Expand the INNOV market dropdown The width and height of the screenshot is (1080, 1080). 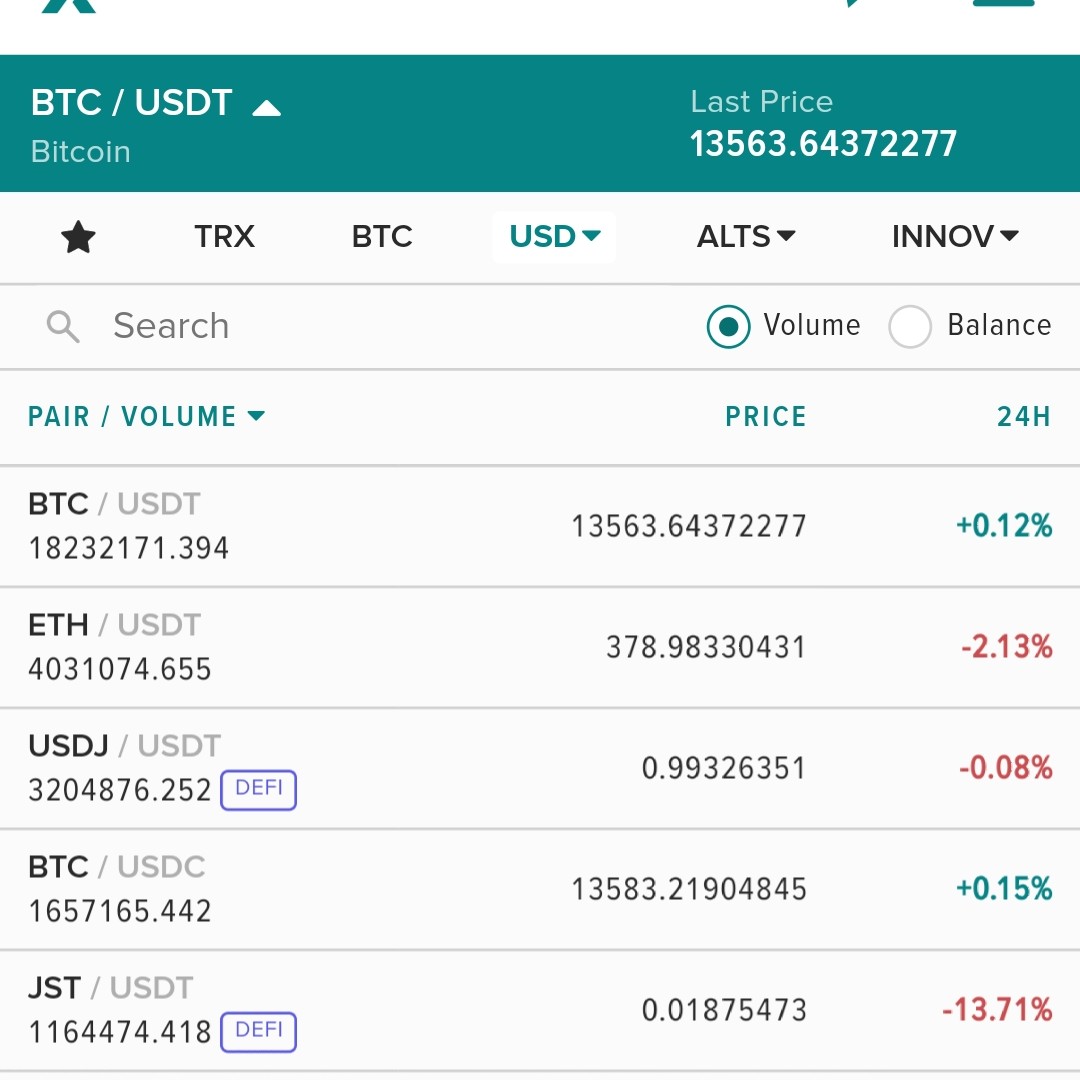tap(954, 237)
